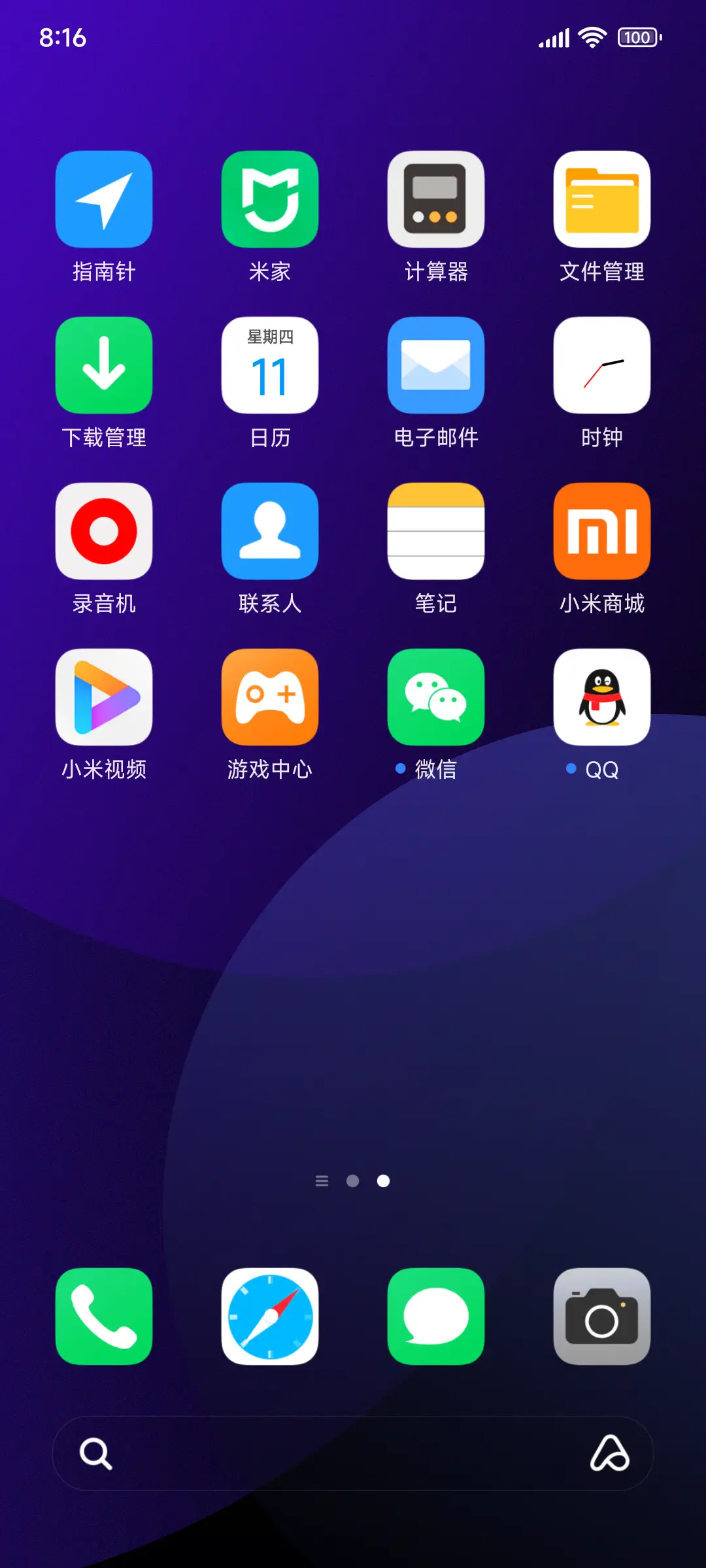
Task: Open the 计算器 calculator
Action: tap(436, 199)
